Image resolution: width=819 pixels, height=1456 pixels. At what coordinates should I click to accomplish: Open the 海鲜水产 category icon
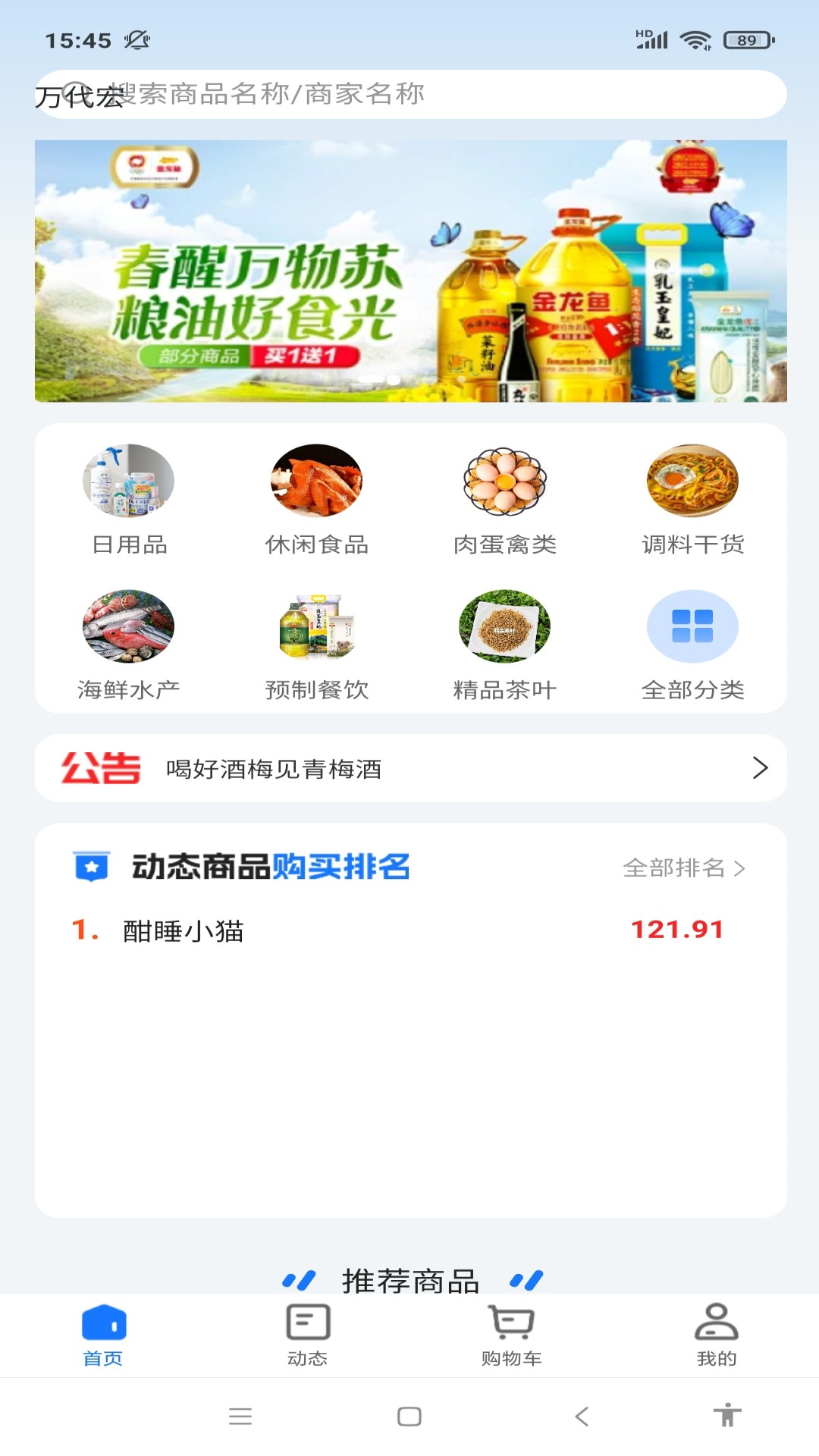coord(128,627)
